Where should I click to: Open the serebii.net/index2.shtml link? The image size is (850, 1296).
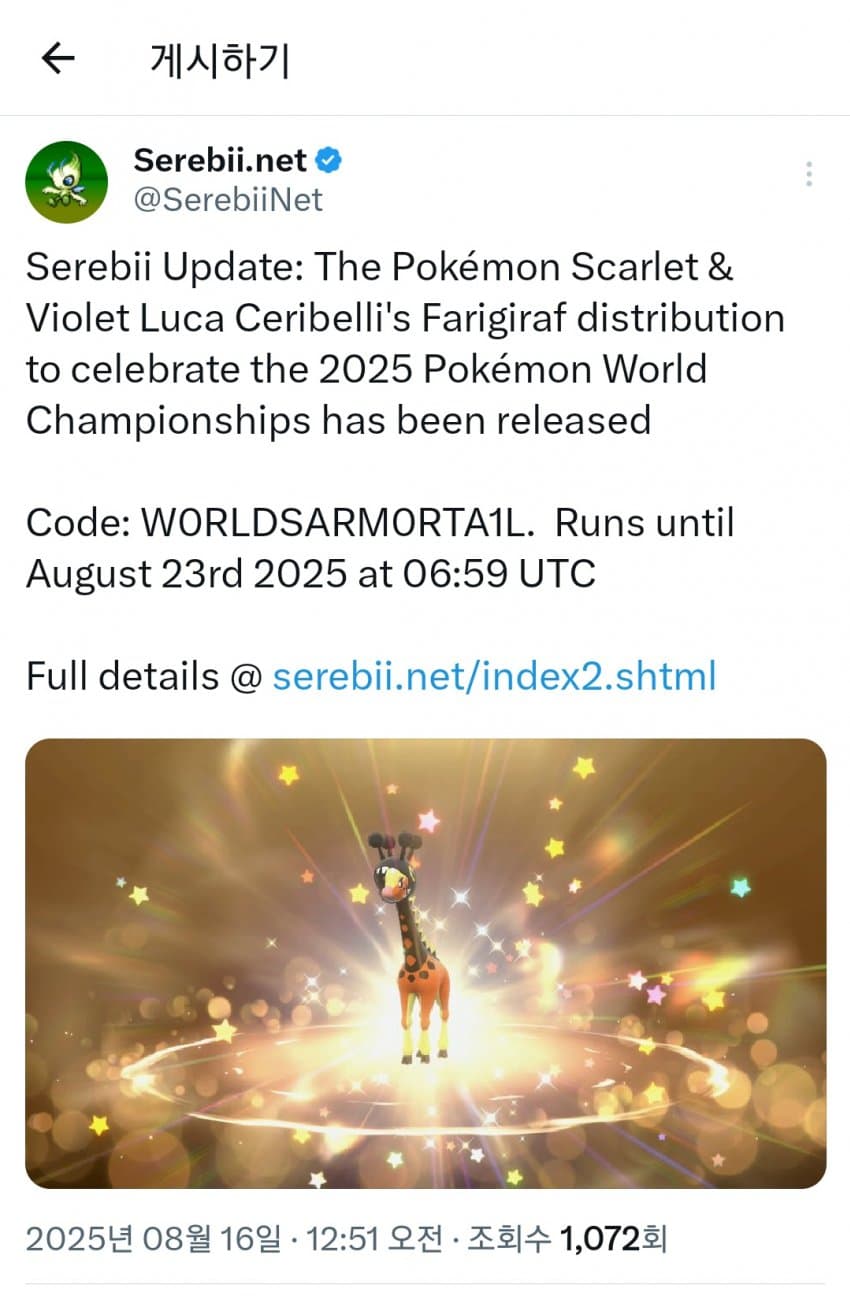[494, 677]
